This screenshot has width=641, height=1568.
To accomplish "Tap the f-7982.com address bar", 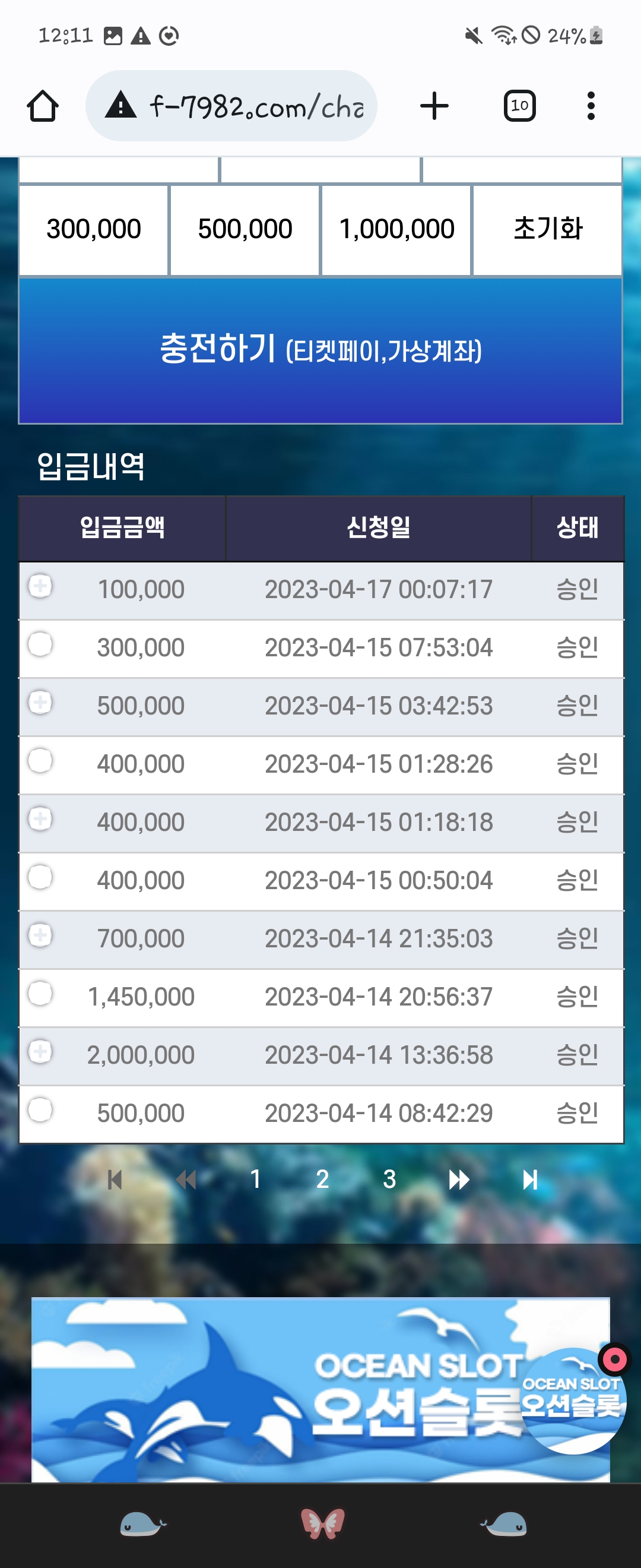I will (231, 106).
